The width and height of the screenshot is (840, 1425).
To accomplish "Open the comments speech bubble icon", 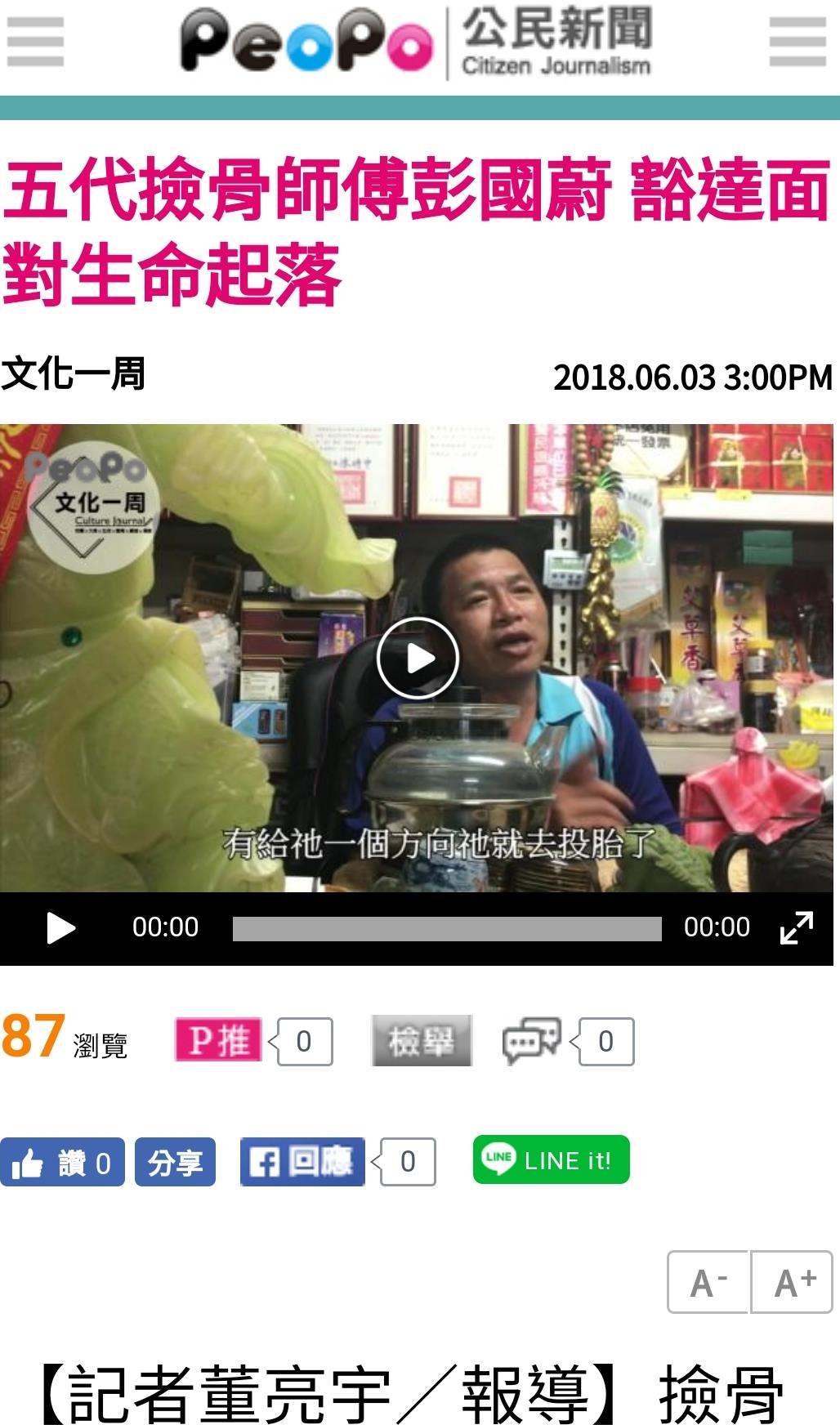I will coord(531,1040).
